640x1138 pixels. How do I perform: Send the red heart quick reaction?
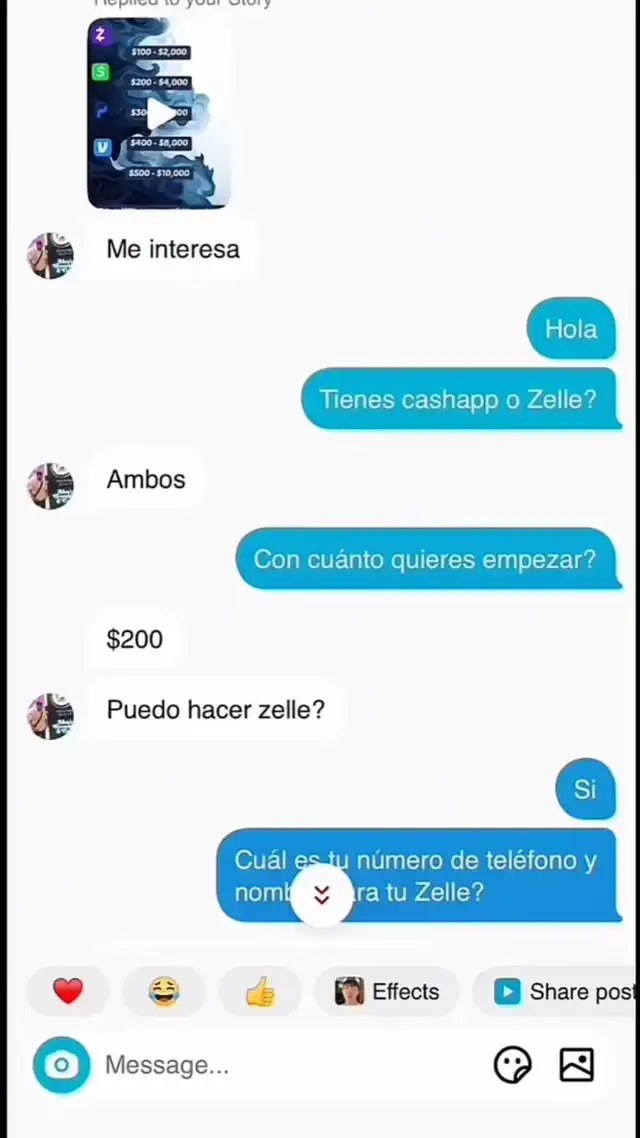tap(68, 992)
